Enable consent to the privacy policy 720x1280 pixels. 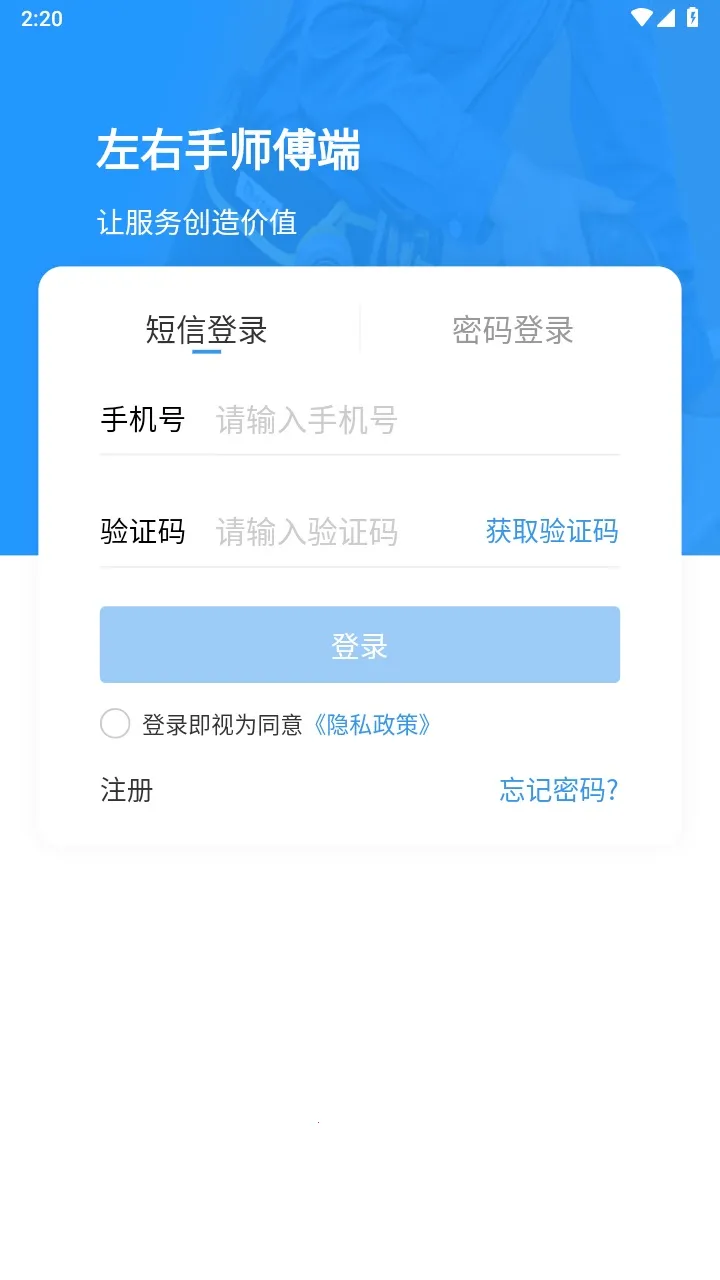[x=115, y=723]
